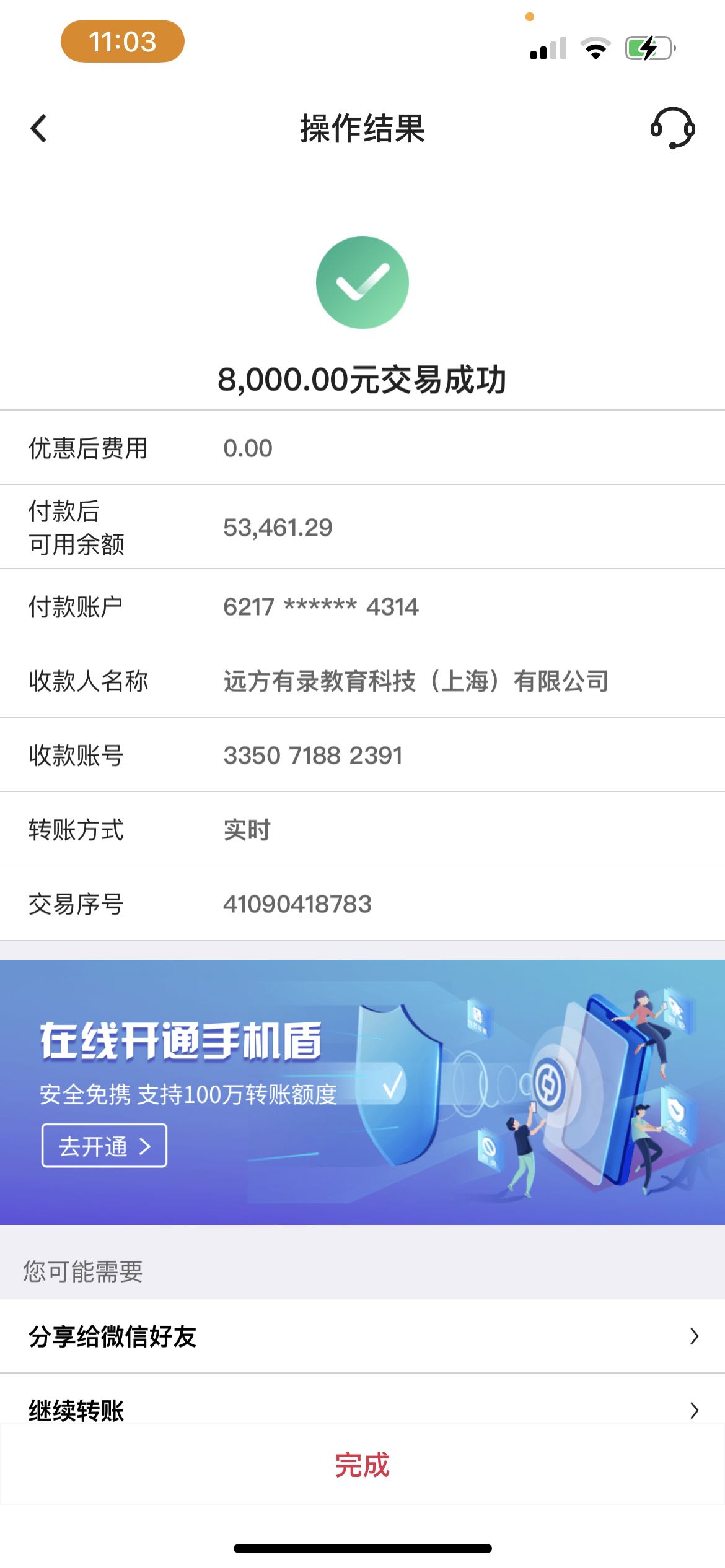Tap 完成 to finish
This screenshot has width=725, height=1568.
click(x=362, y=1465)
